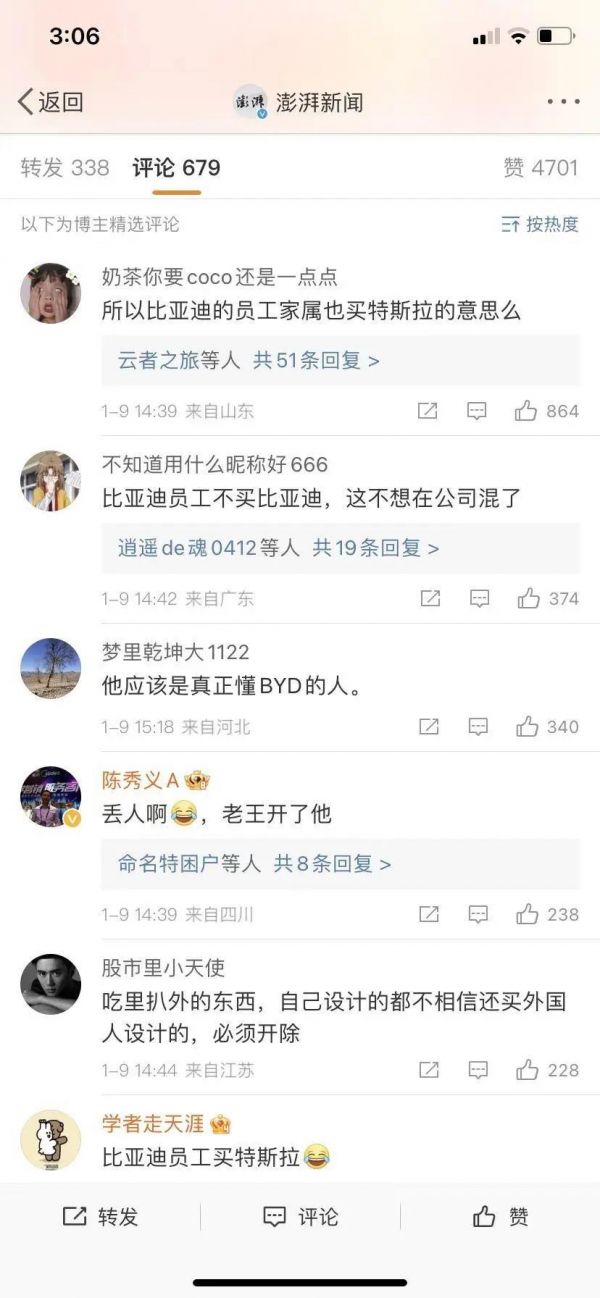Screen dimensions: 600x1298
Task: Open 澎湃新闻 profile in the header
Action: 299,101
